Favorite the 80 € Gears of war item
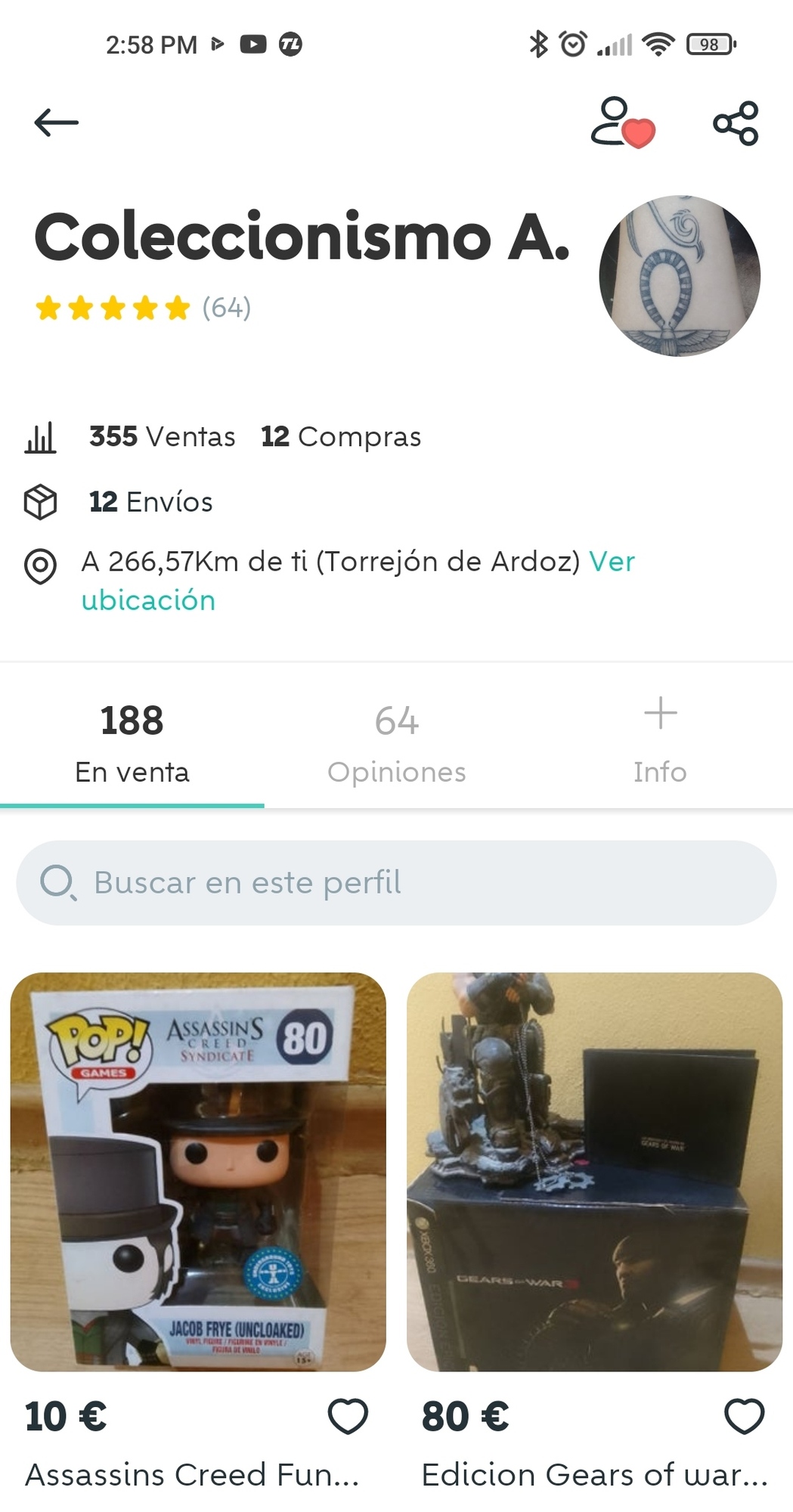The height and width of the screenshot is (1512, 793). 745,1416
